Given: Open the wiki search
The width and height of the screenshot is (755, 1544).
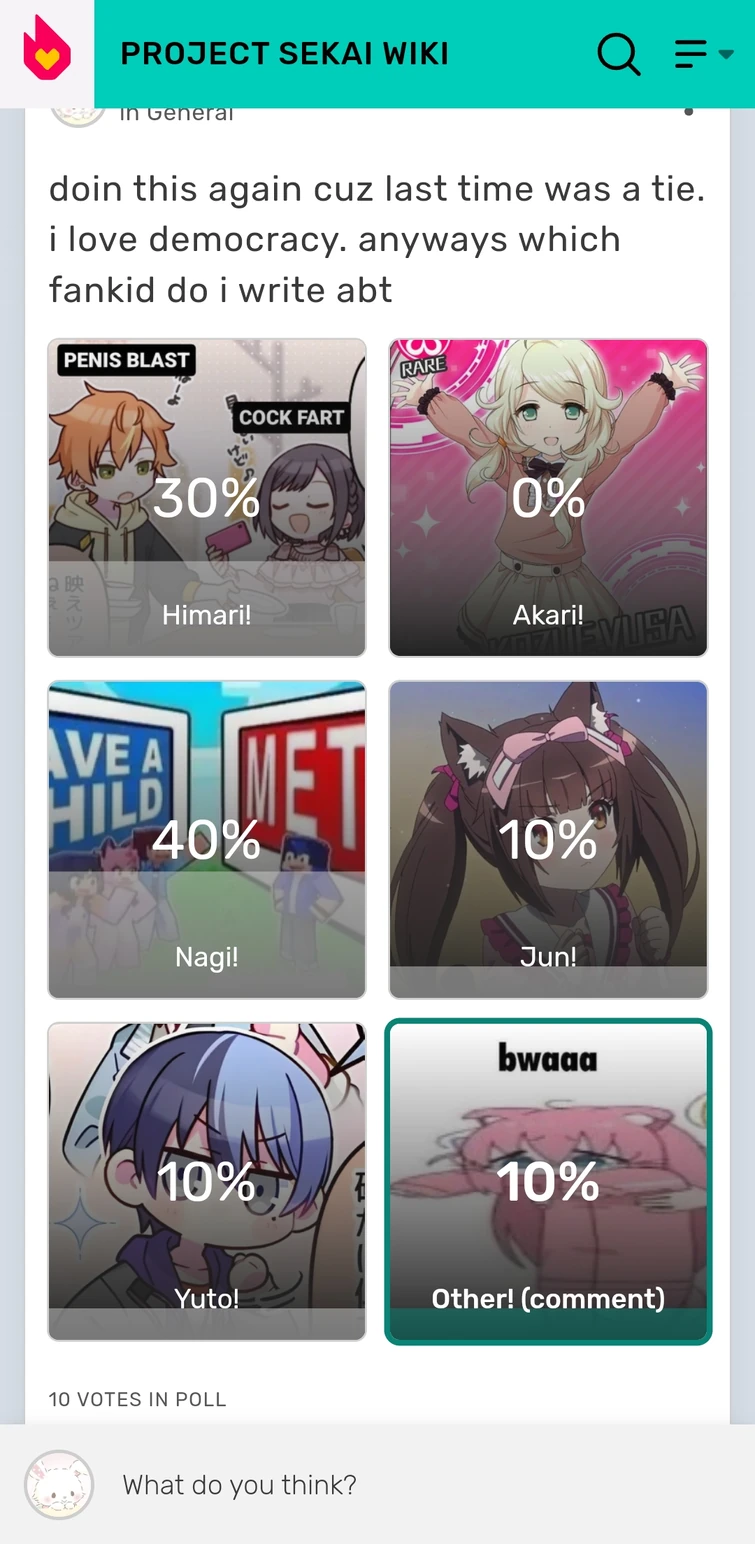Looking at the screenshot, I should [x=619, y=55].
